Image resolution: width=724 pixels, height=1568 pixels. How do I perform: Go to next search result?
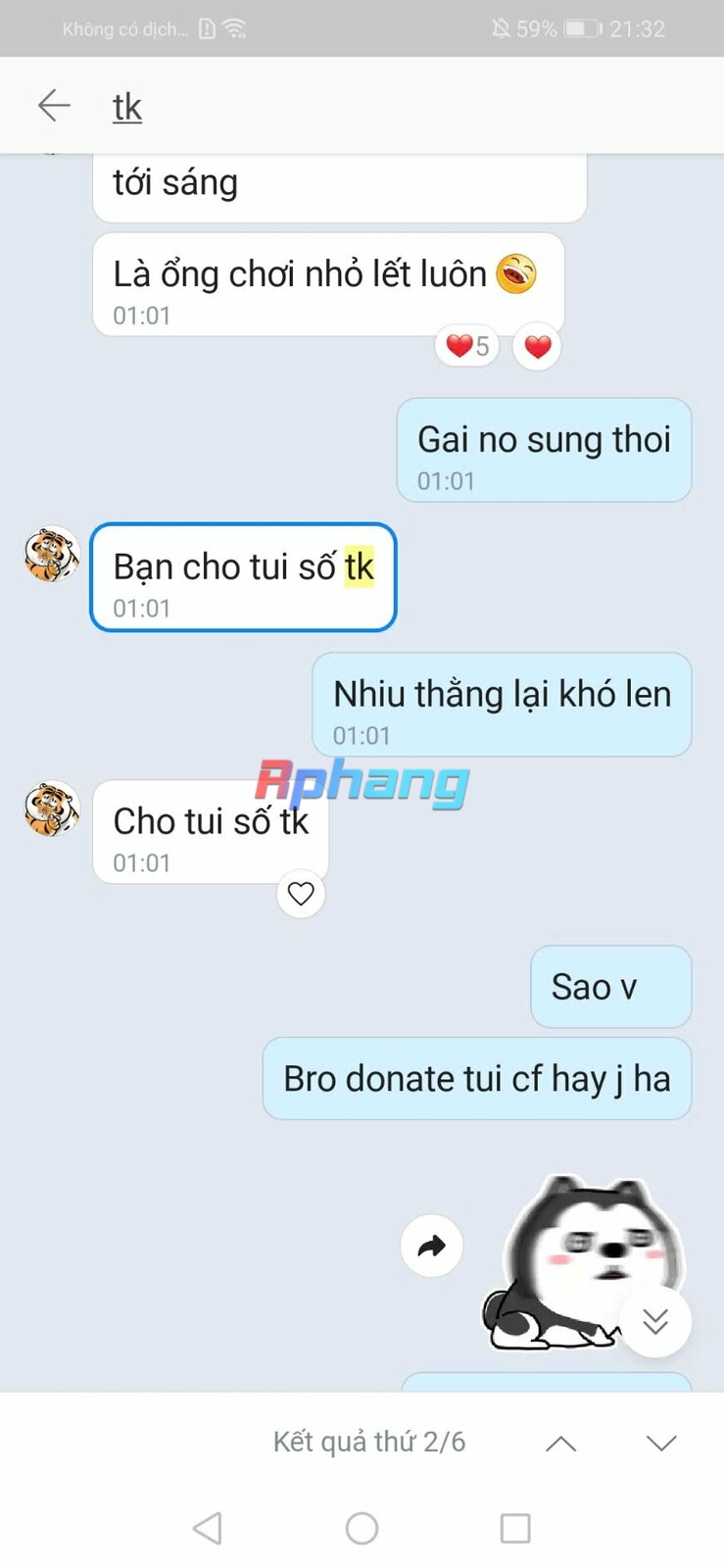click(x=661, y=1443)
